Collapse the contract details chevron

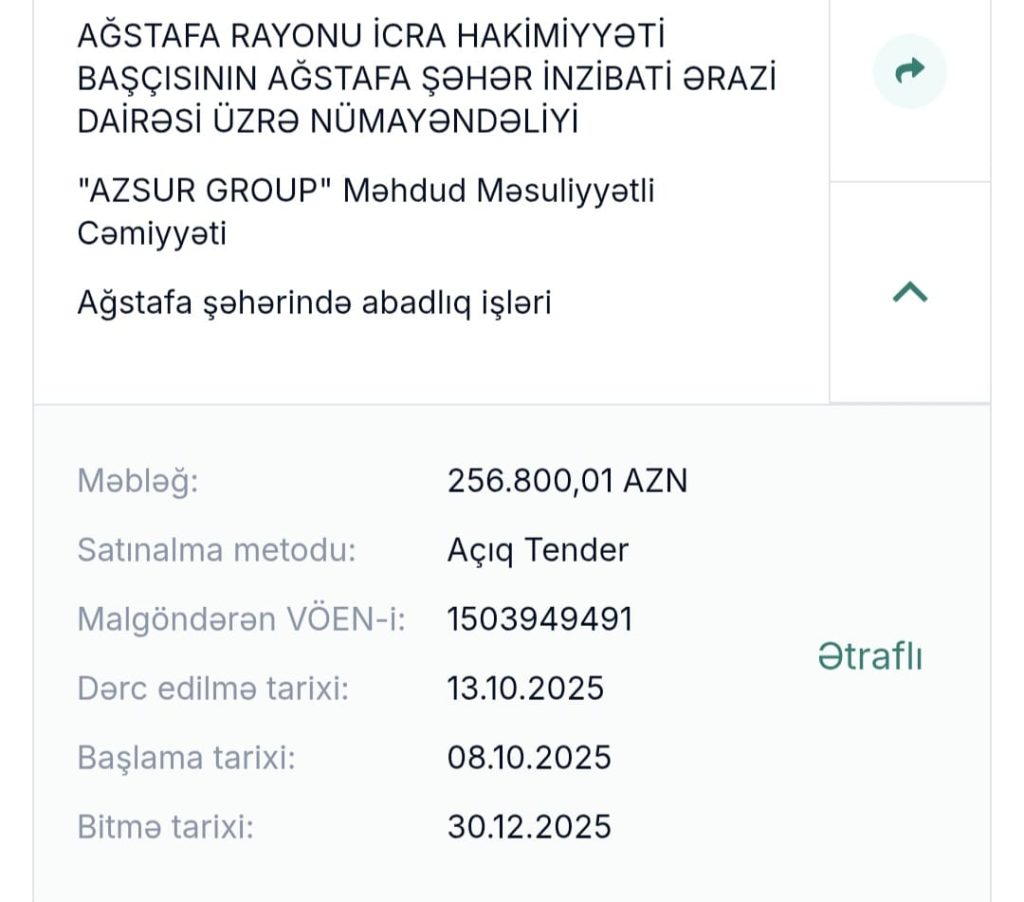point(909,292)
